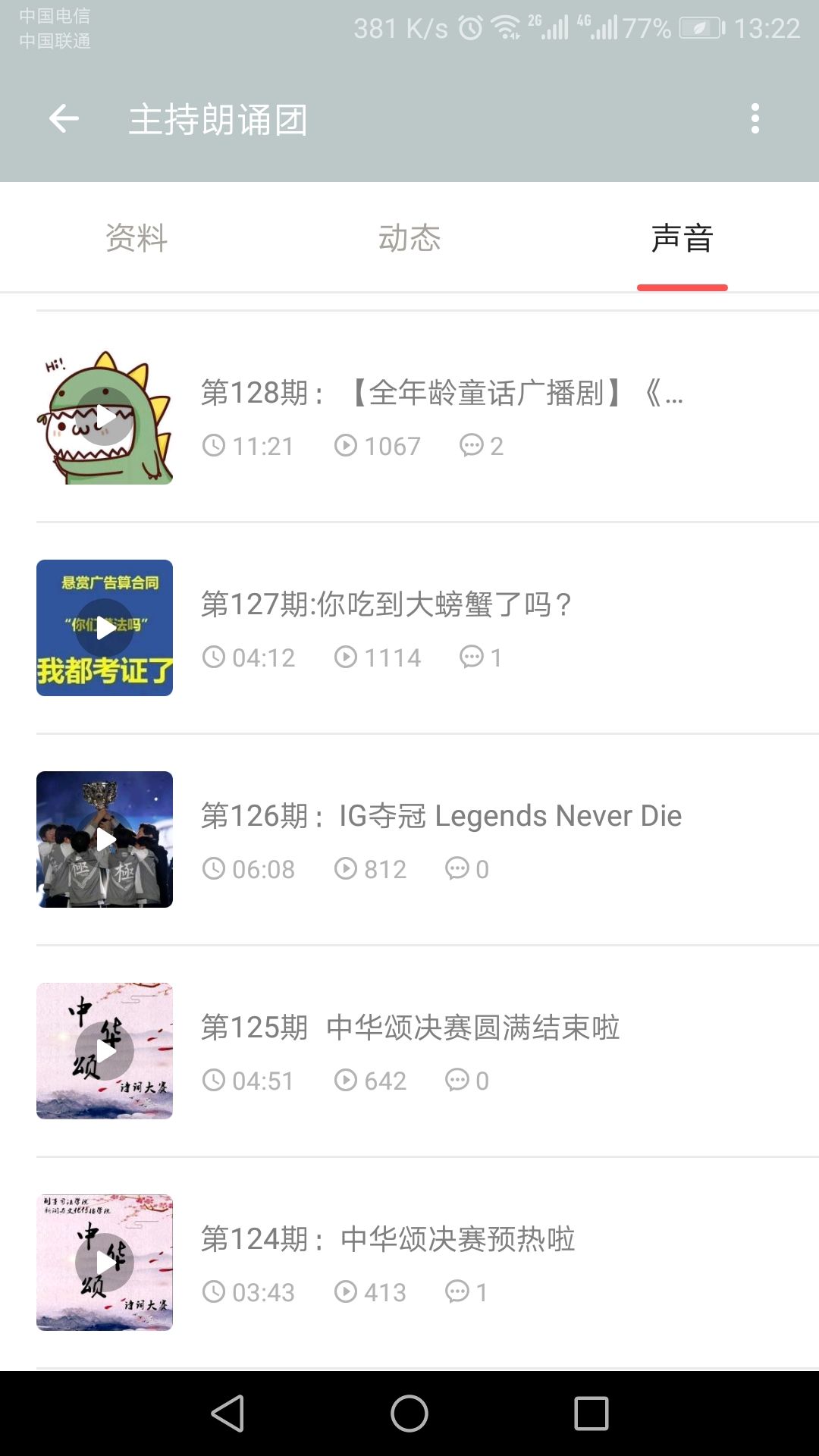Open episode 第128期 全年龄童话广播剧
The height and width of the screenshot is (1456, 819).
click(441, 393)
